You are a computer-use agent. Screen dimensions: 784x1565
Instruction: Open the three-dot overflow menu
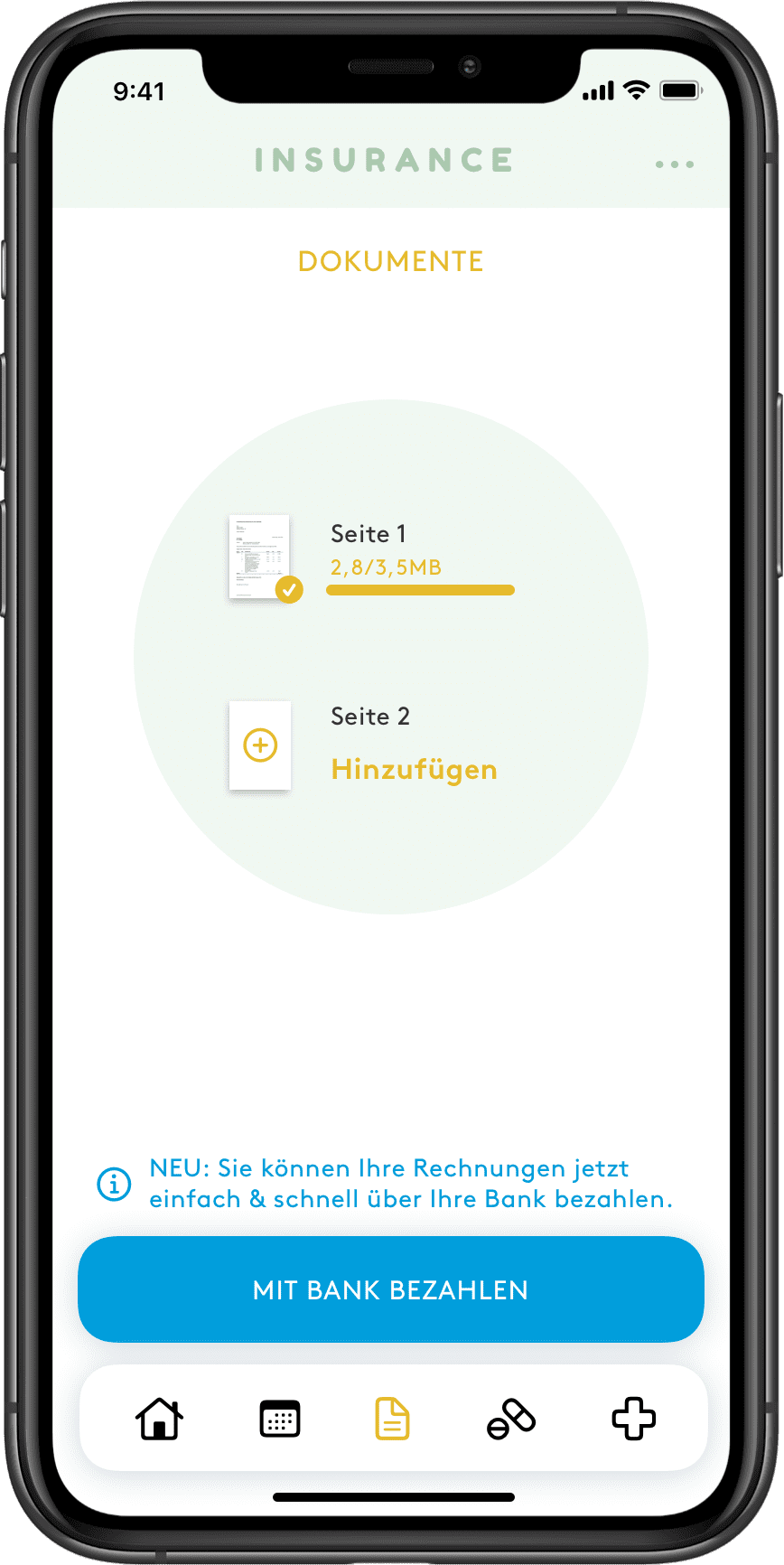675,164
